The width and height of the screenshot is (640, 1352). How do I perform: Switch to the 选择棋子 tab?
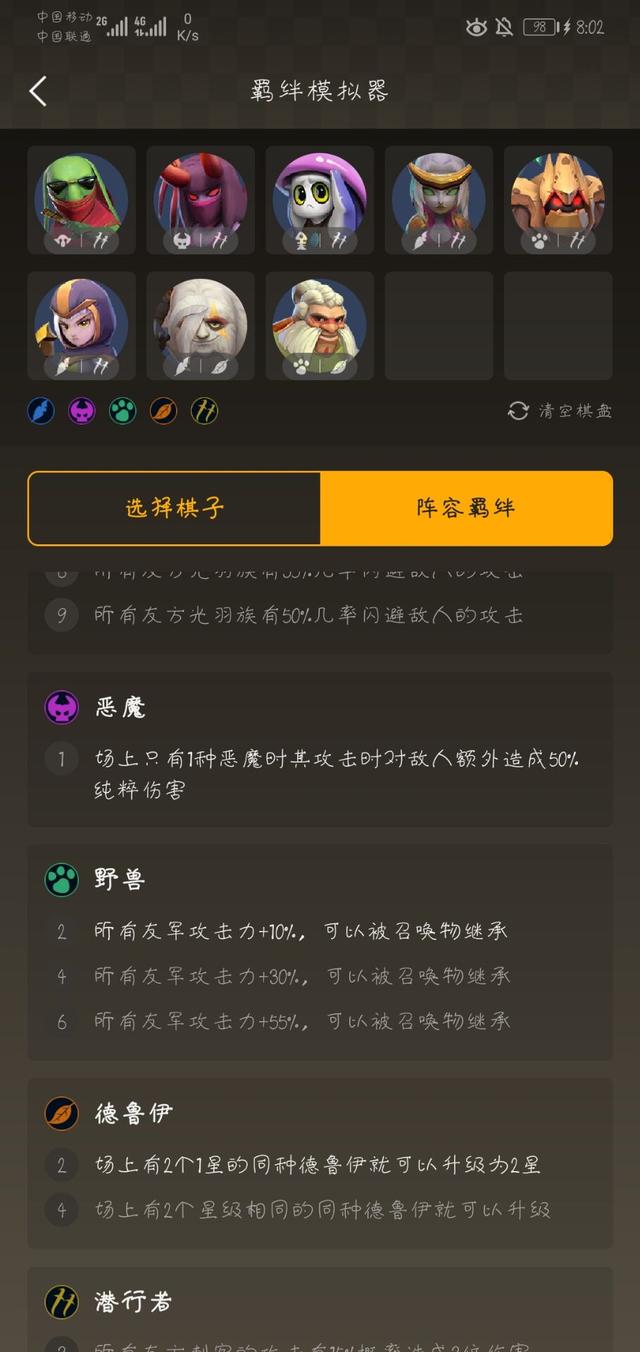point(174,508)
